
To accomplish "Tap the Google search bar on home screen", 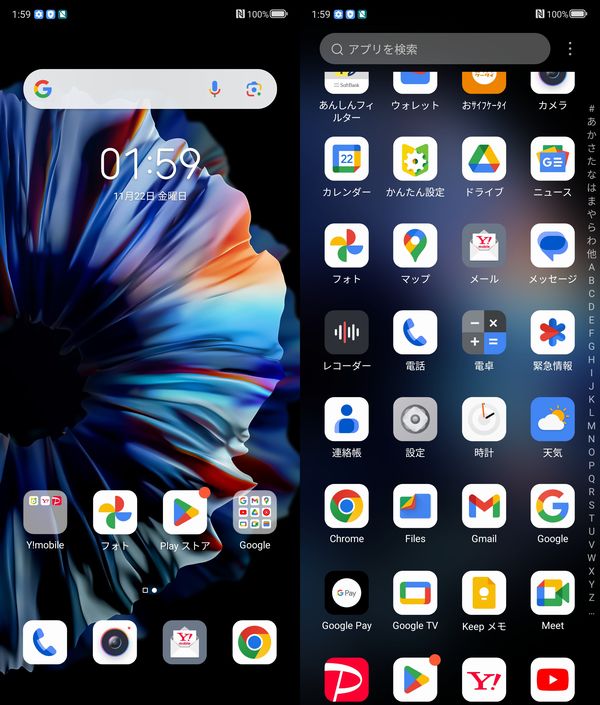I will pos(120,89).
